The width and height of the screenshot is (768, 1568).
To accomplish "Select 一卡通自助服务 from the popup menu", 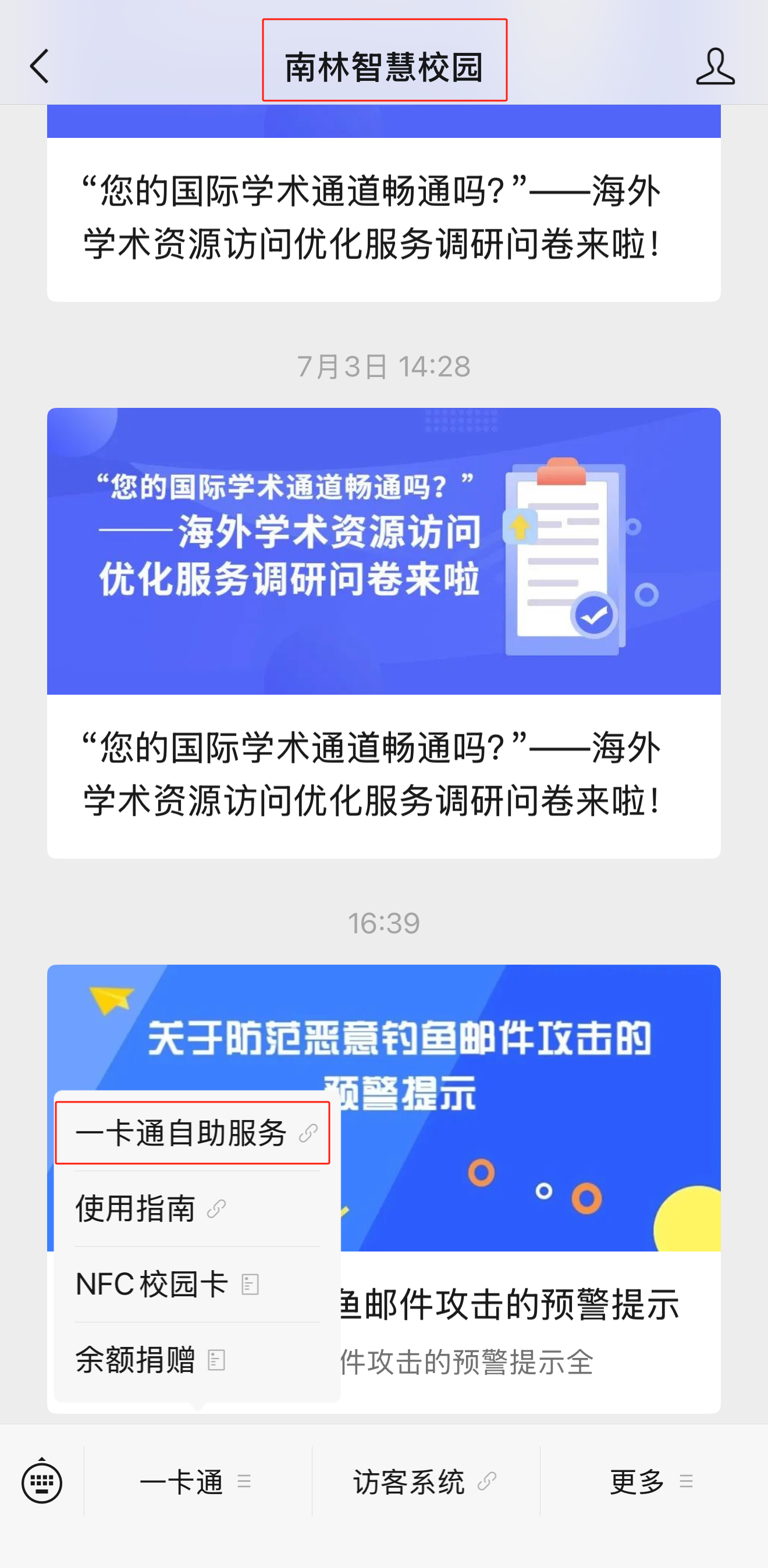I will 193,1133.
